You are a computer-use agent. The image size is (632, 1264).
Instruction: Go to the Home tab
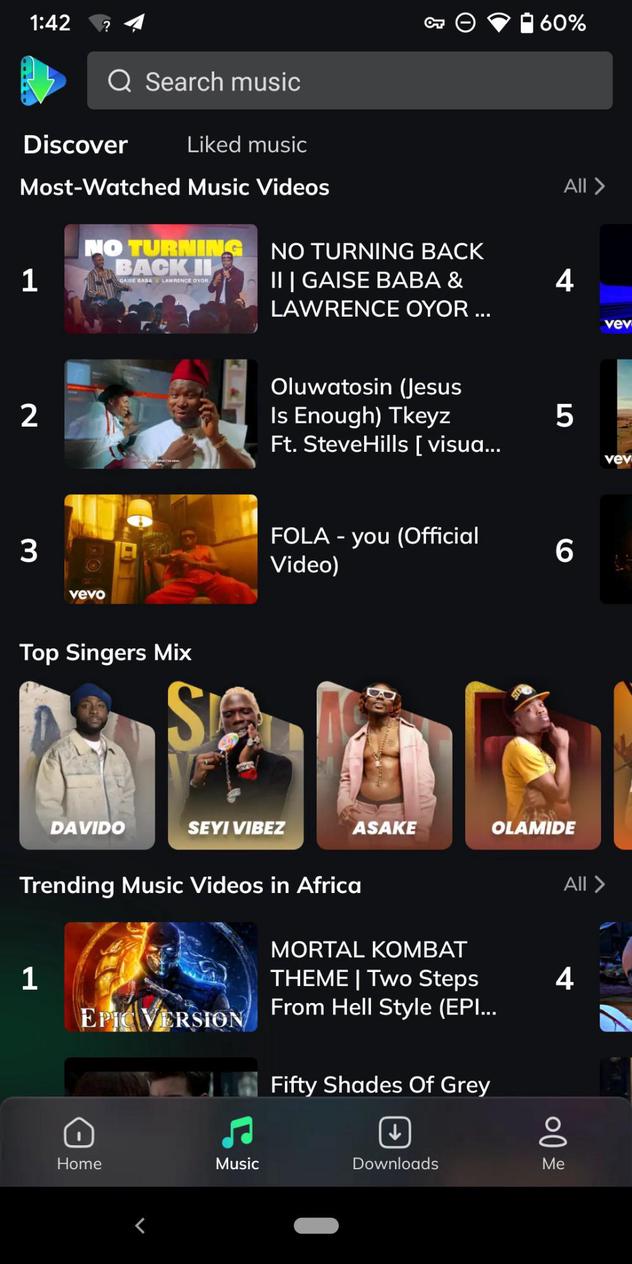tap(79, 1144)
